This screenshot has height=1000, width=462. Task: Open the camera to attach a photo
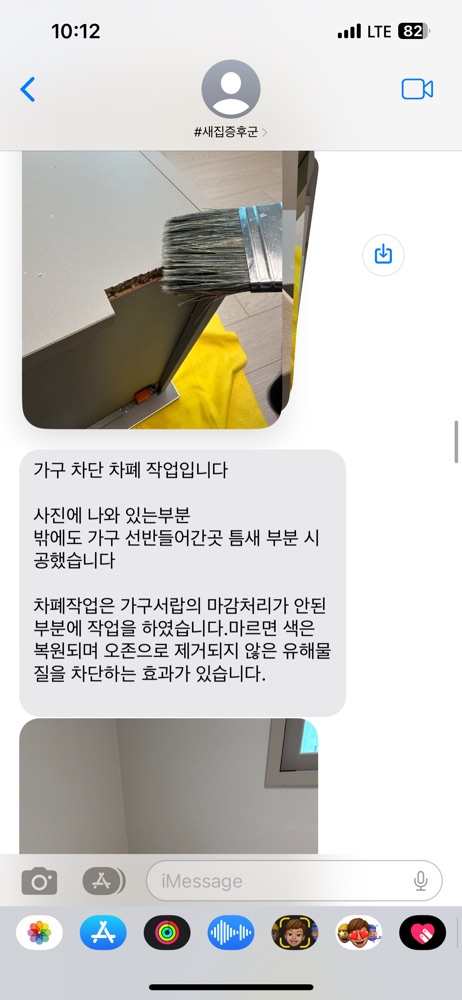pyautogui.click(x=40, y=881)
